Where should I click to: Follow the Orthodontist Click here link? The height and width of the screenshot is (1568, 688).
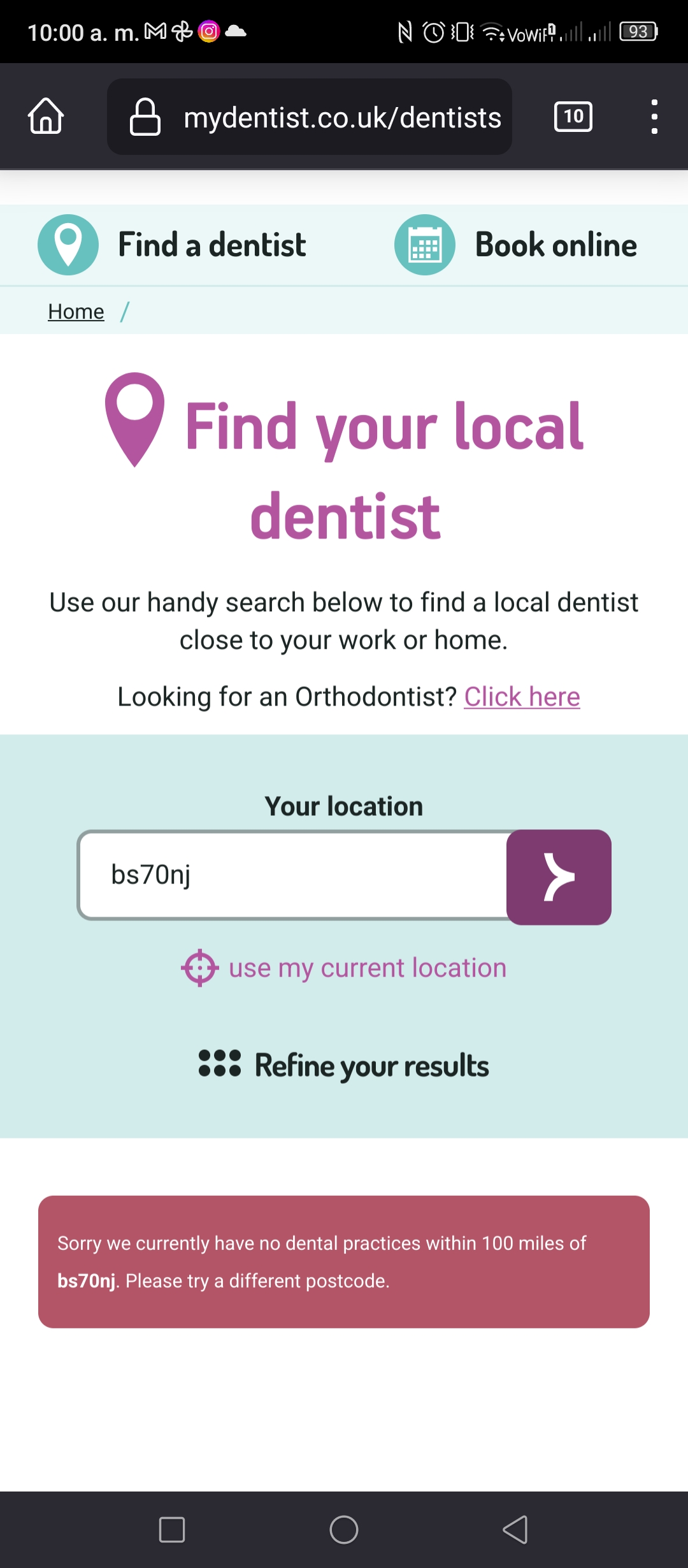pyautogui.click(x=522, y=697)
